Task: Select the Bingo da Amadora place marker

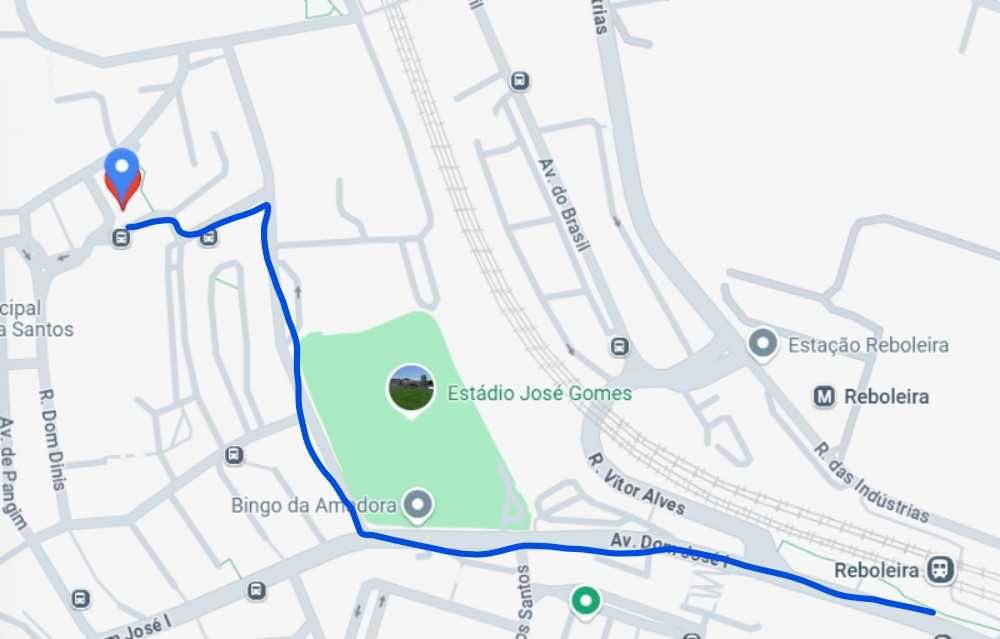Action: (418, 505)
